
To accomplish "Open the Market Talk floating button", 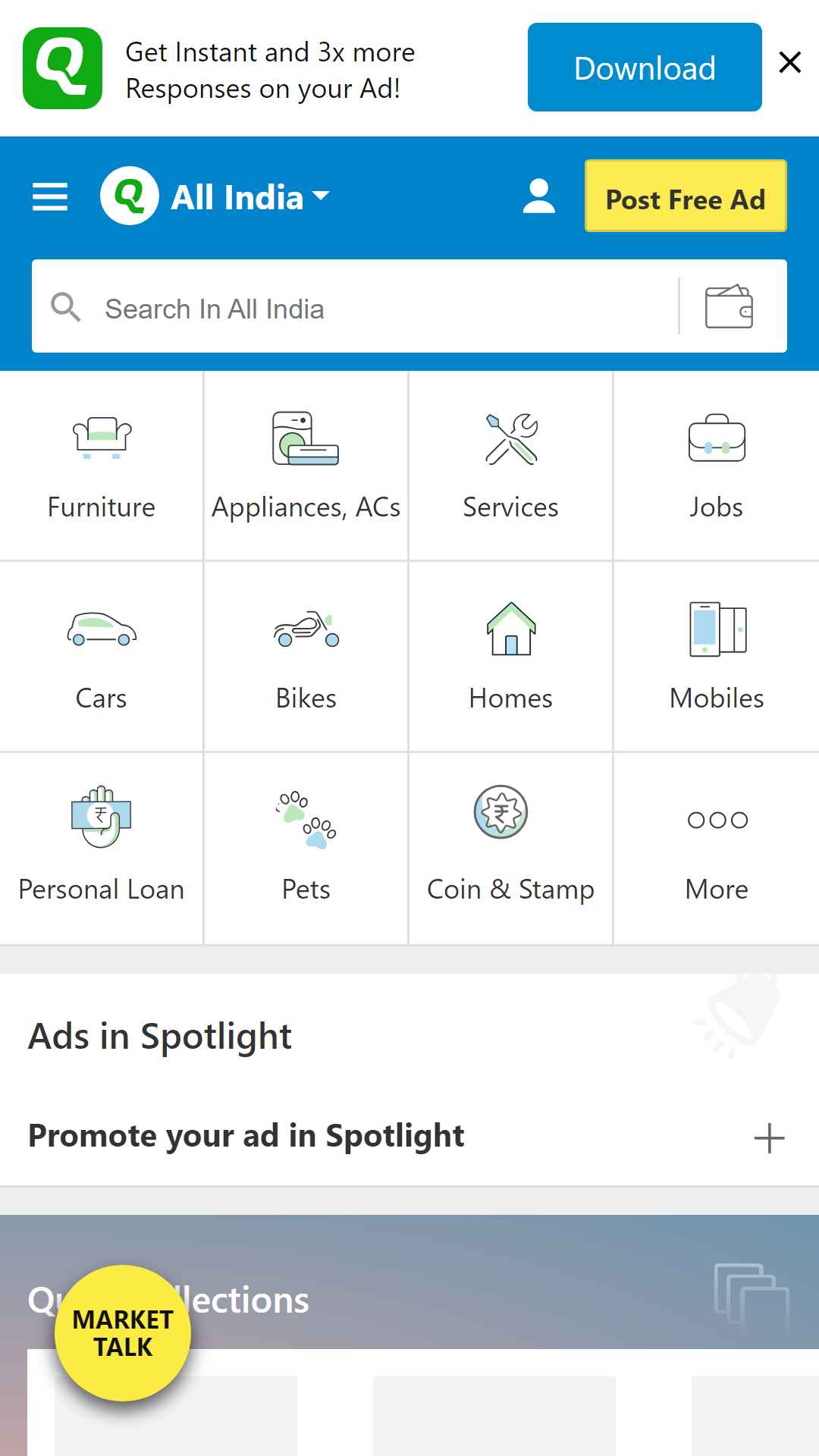I will (123, 1333).
